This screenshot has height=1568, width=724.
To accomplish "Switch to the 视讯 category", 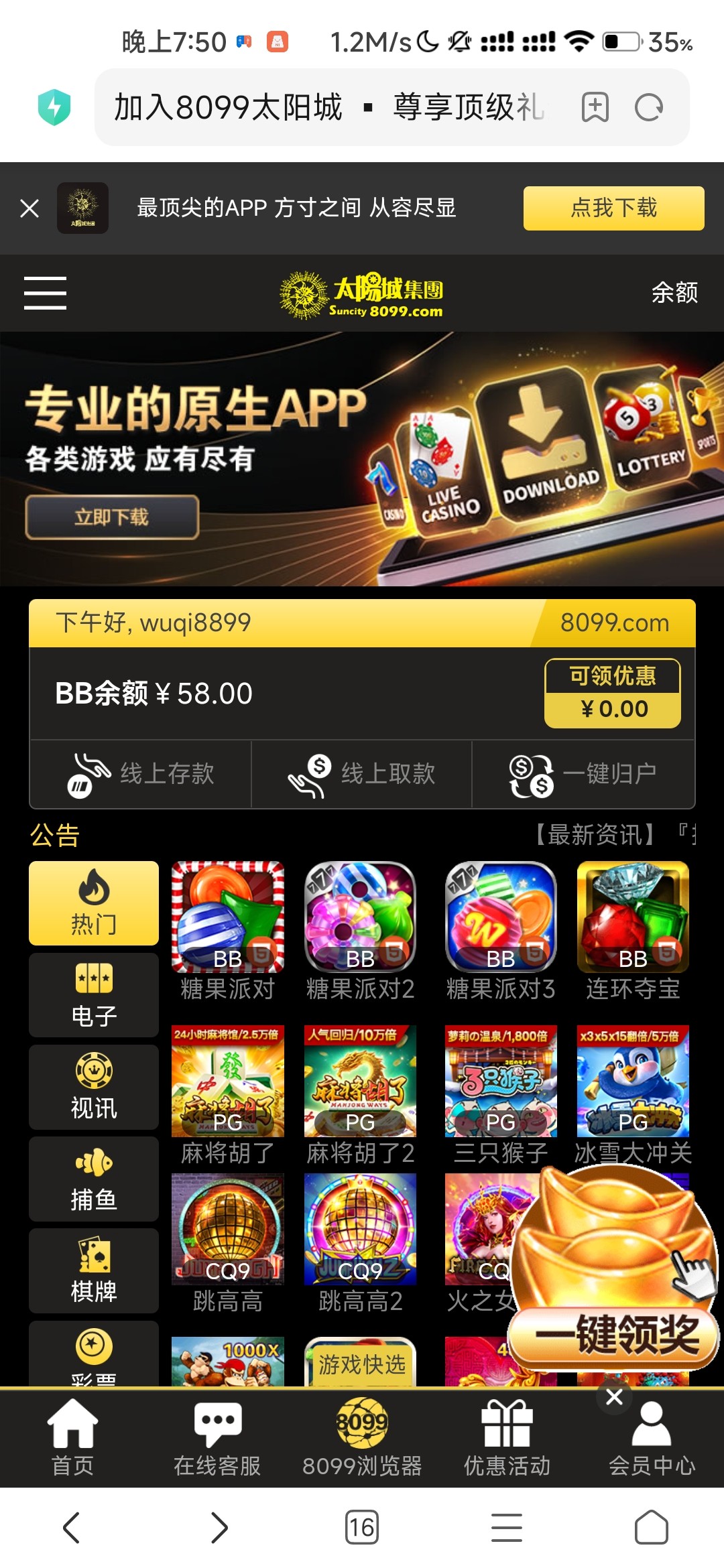I will tap(94, 1087).
